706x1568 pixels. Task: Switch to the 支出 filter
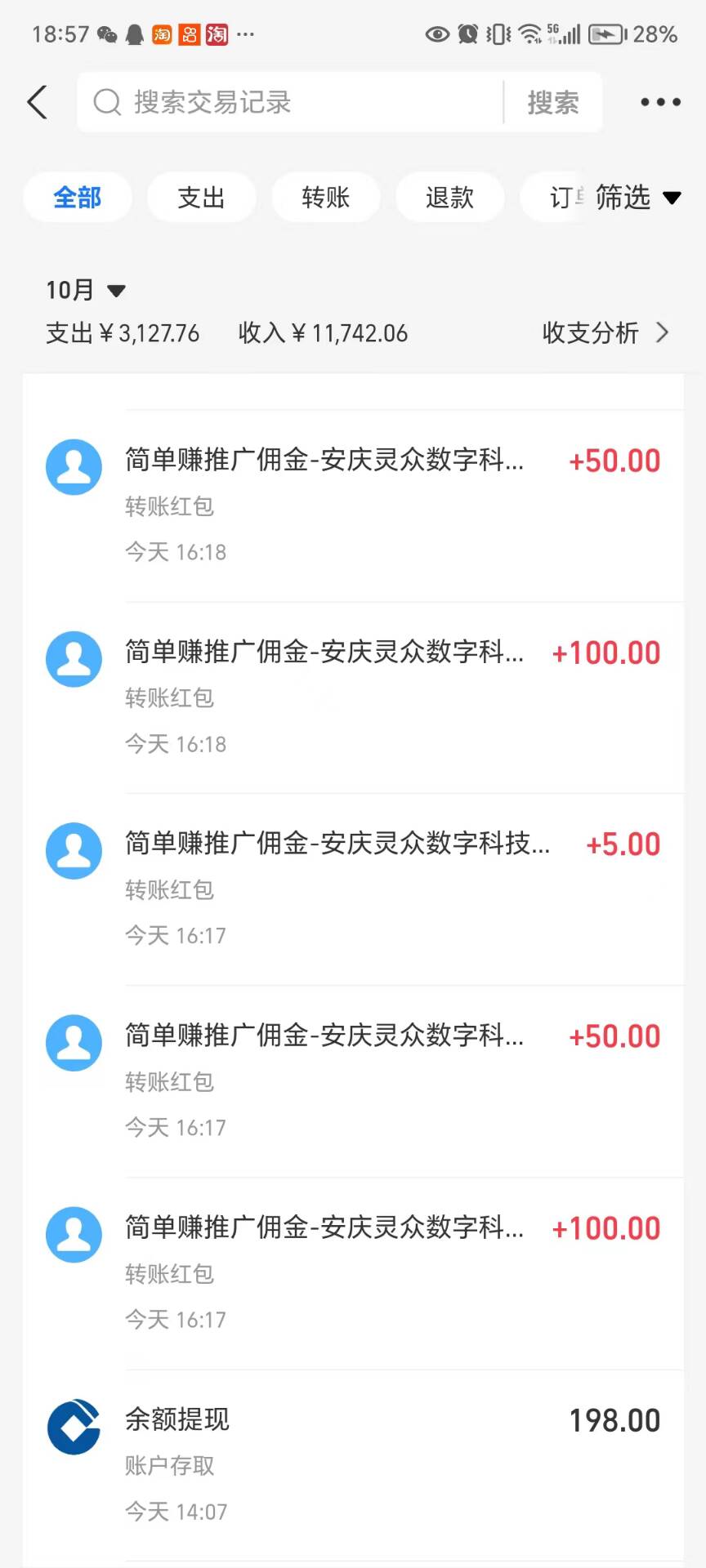coord(201,197)
